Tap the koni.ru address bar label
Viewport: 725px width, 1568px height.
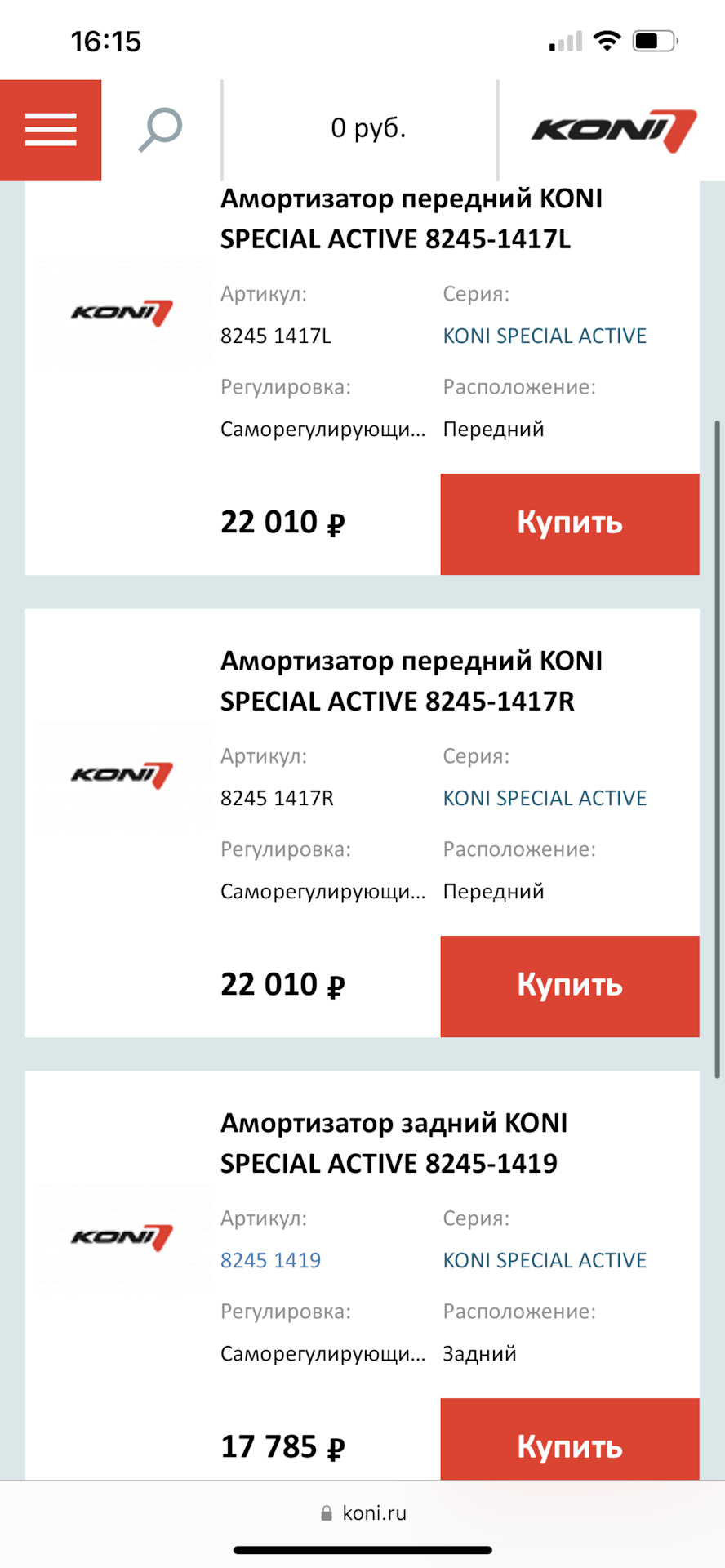(374, 1512)
